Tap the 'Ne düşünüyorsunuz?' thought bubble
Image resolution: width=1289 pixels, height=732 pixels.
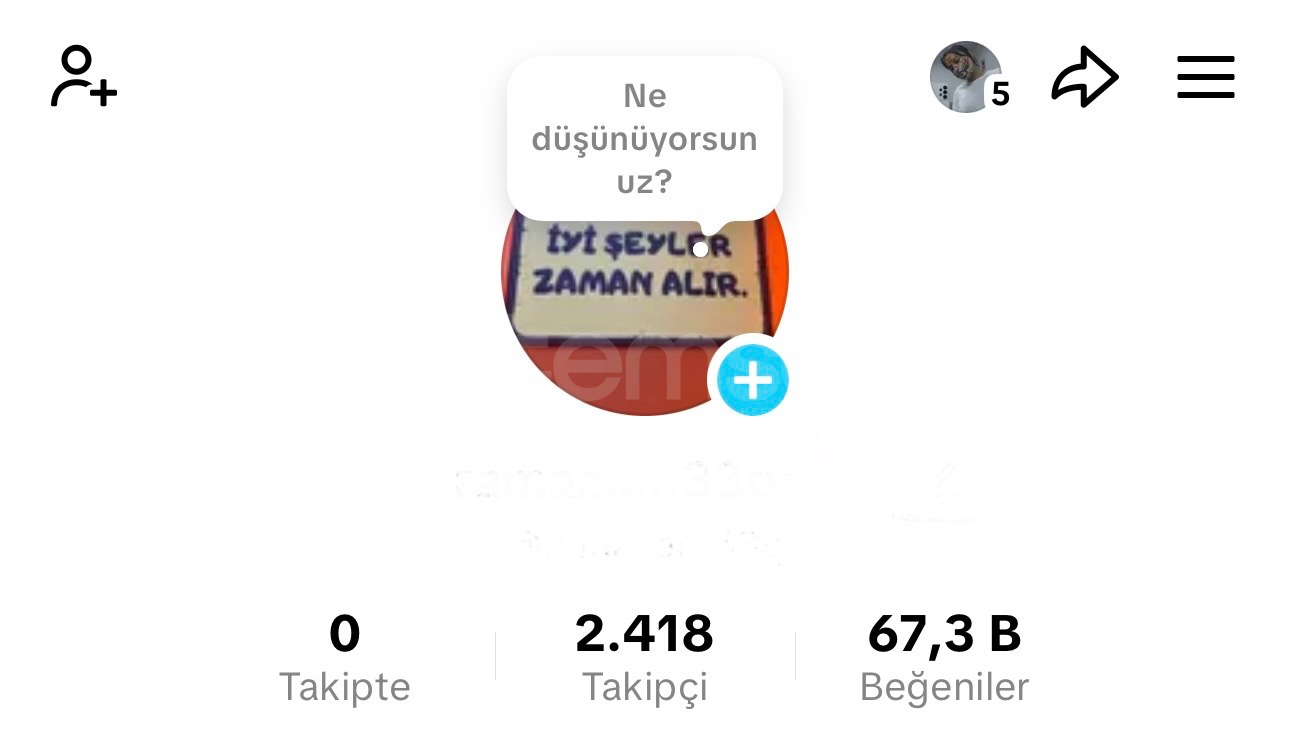(644, 139)
